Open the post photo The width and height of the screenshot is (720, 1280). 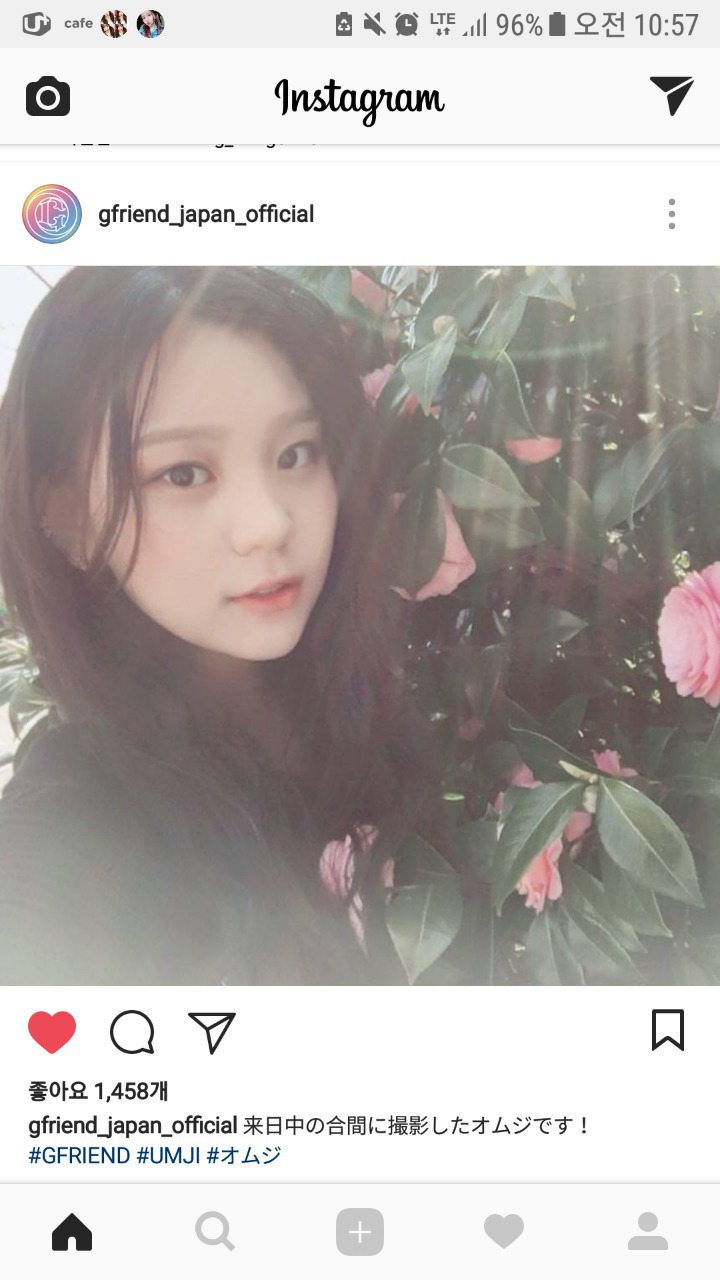[x=360, y=625]
